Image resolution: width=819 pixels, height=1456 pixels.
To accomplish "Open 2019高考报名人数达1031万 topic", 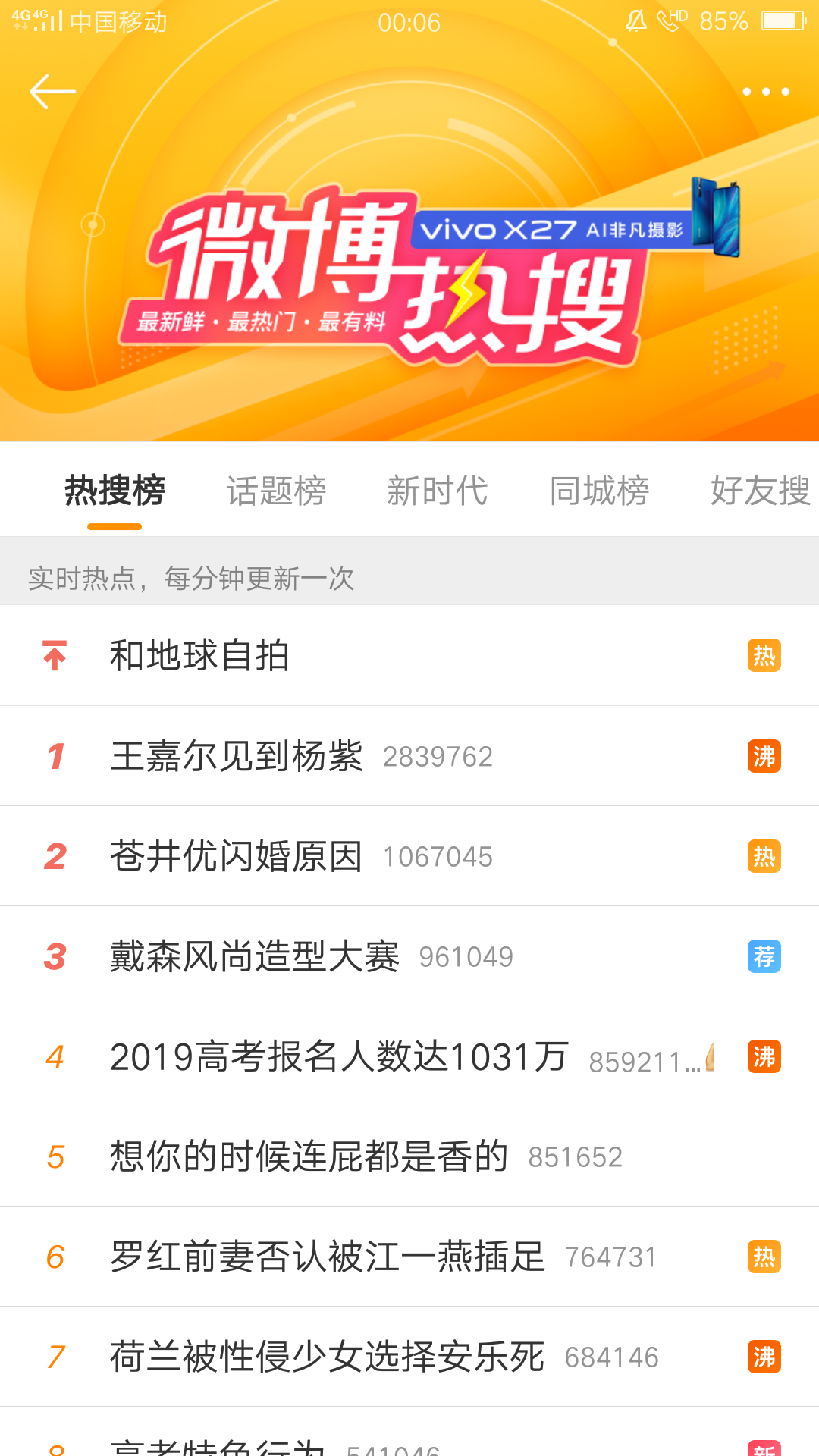I will tap(339, 1056).
